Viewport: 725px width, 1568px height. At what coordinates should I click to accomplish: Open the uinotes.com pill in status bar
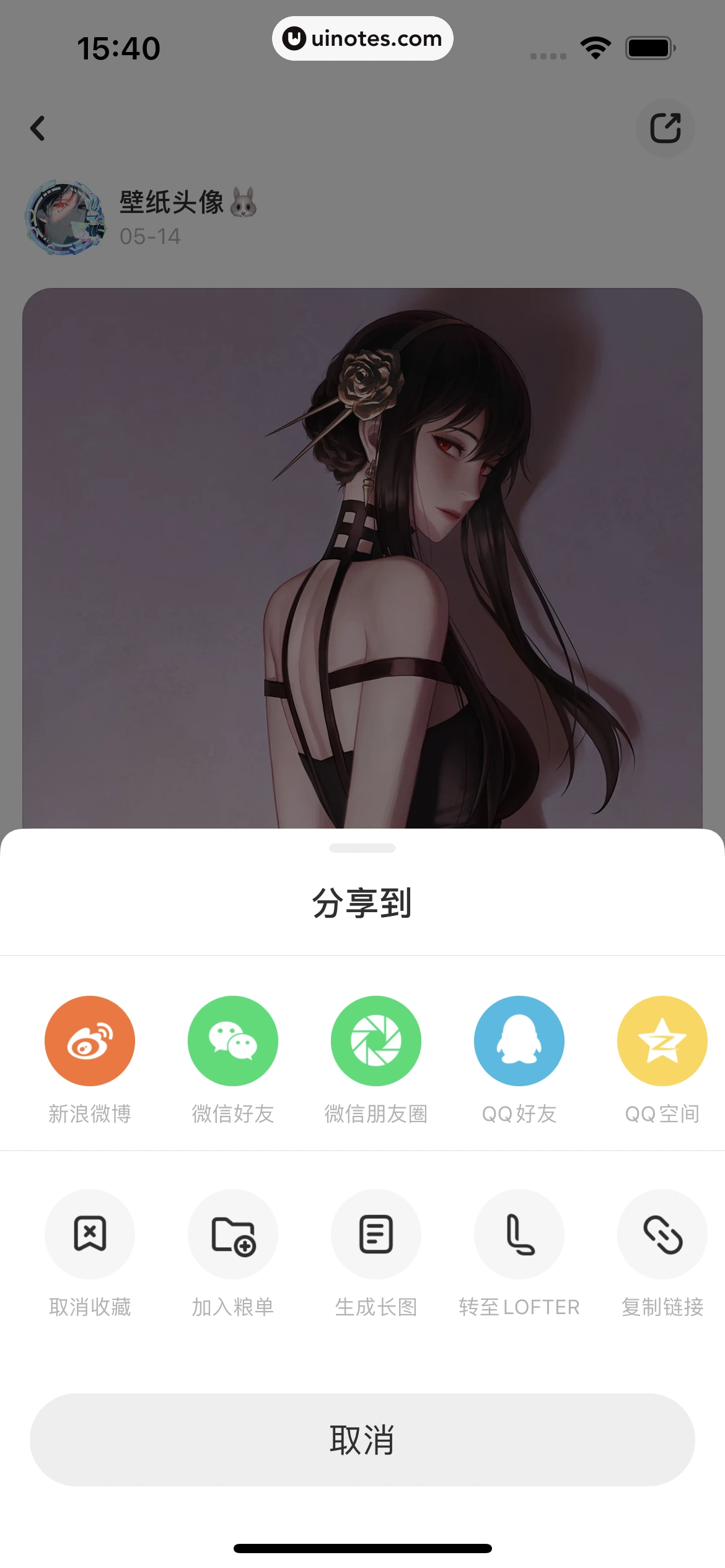tap(362, 38)
